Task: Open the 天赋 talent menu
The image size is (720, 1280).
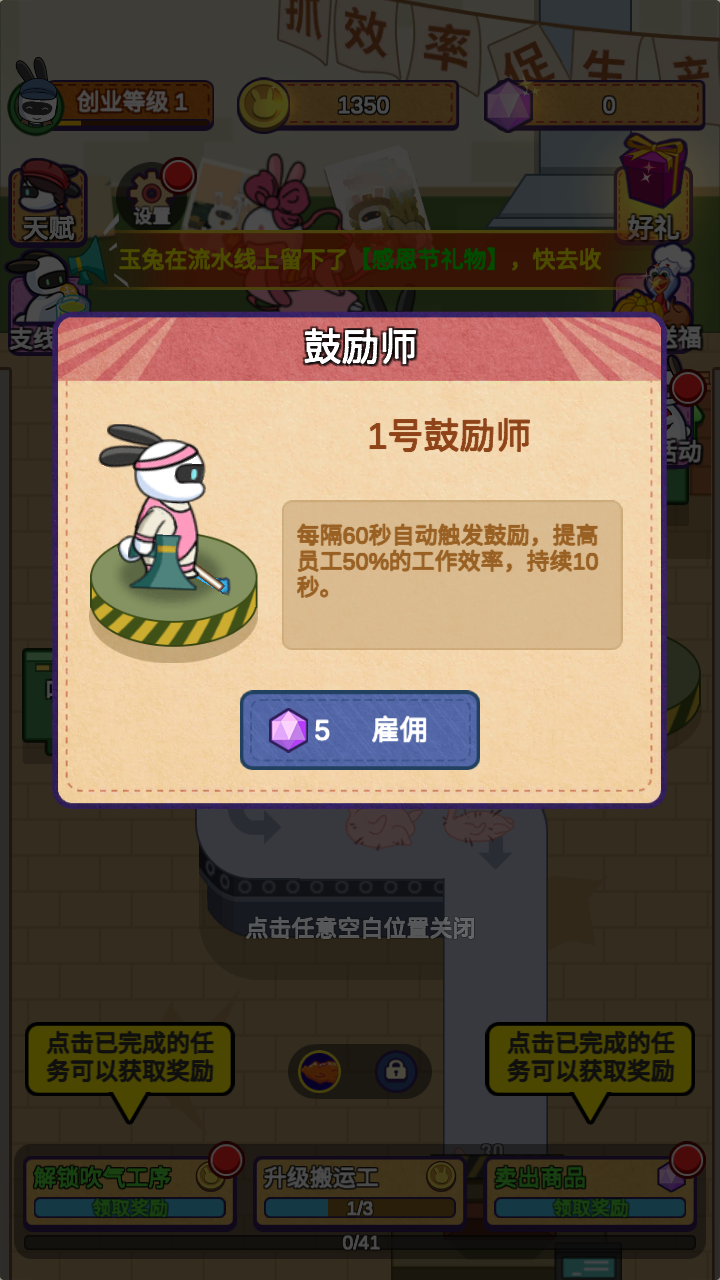Action: click(x=48, y=203)
